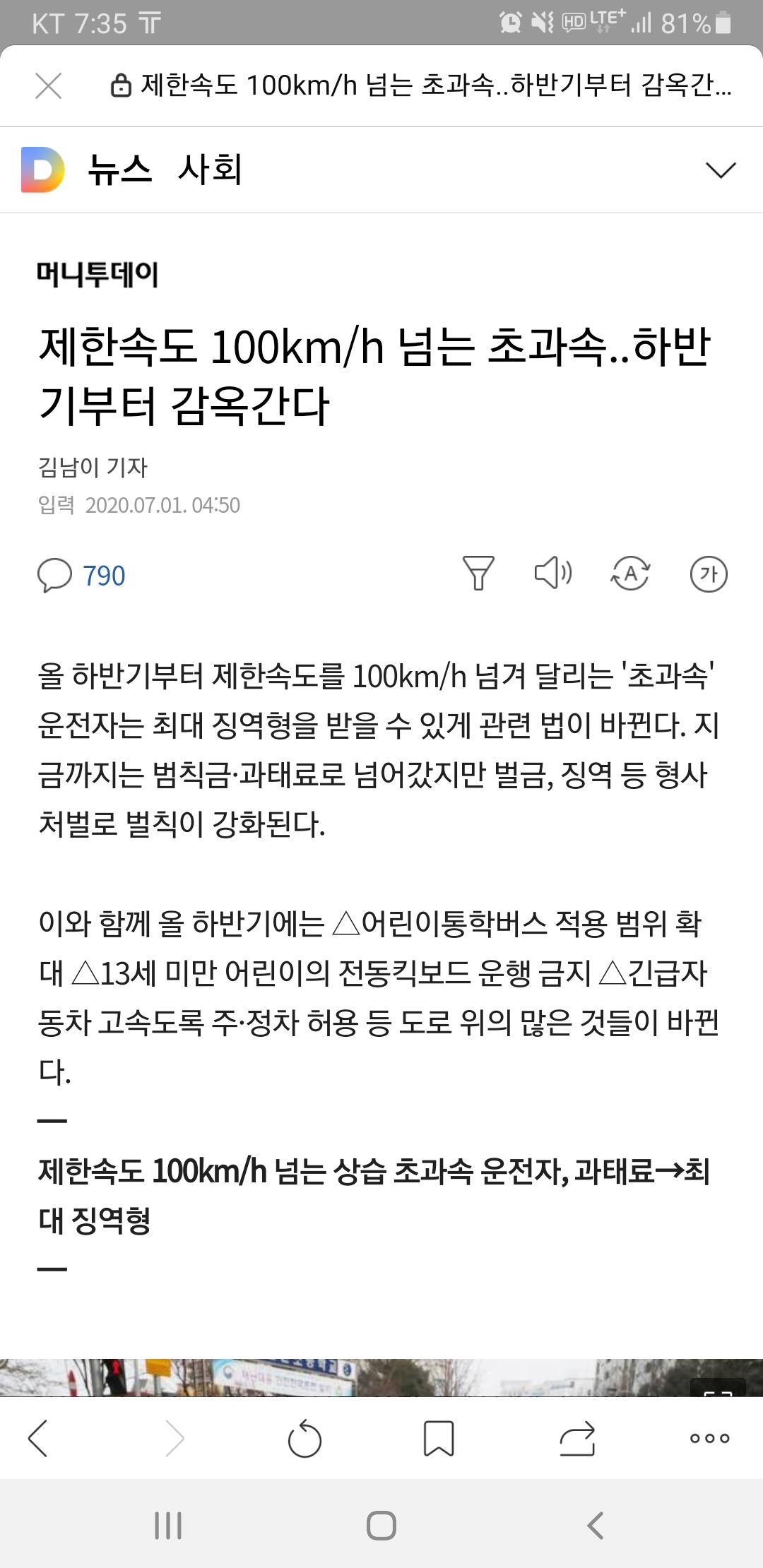Expand the article photo to fullscreen
Screen dimensions: 763x1568
pyautogui.click(x=718, y=1387)
